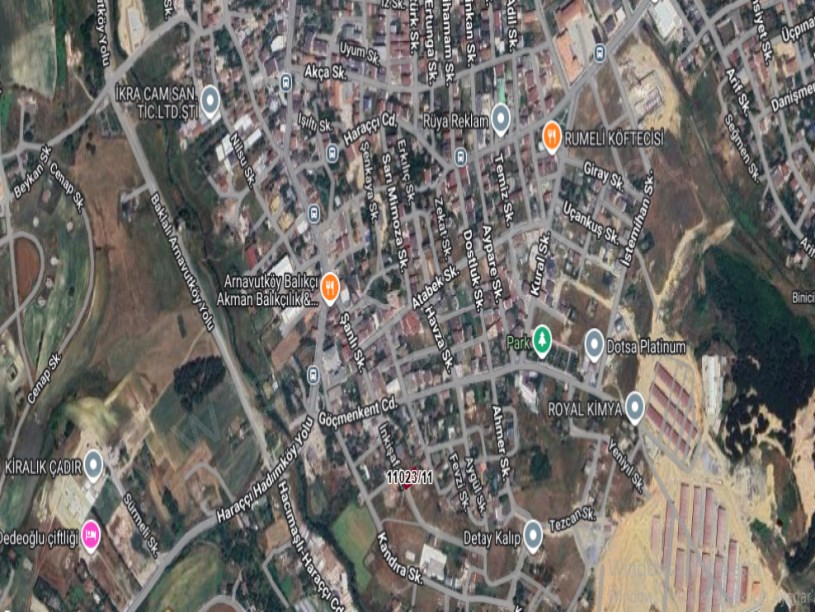The image size is (815, 612).
Task: Open the Detay Kalıp place pin
Action: pos(532,536)
